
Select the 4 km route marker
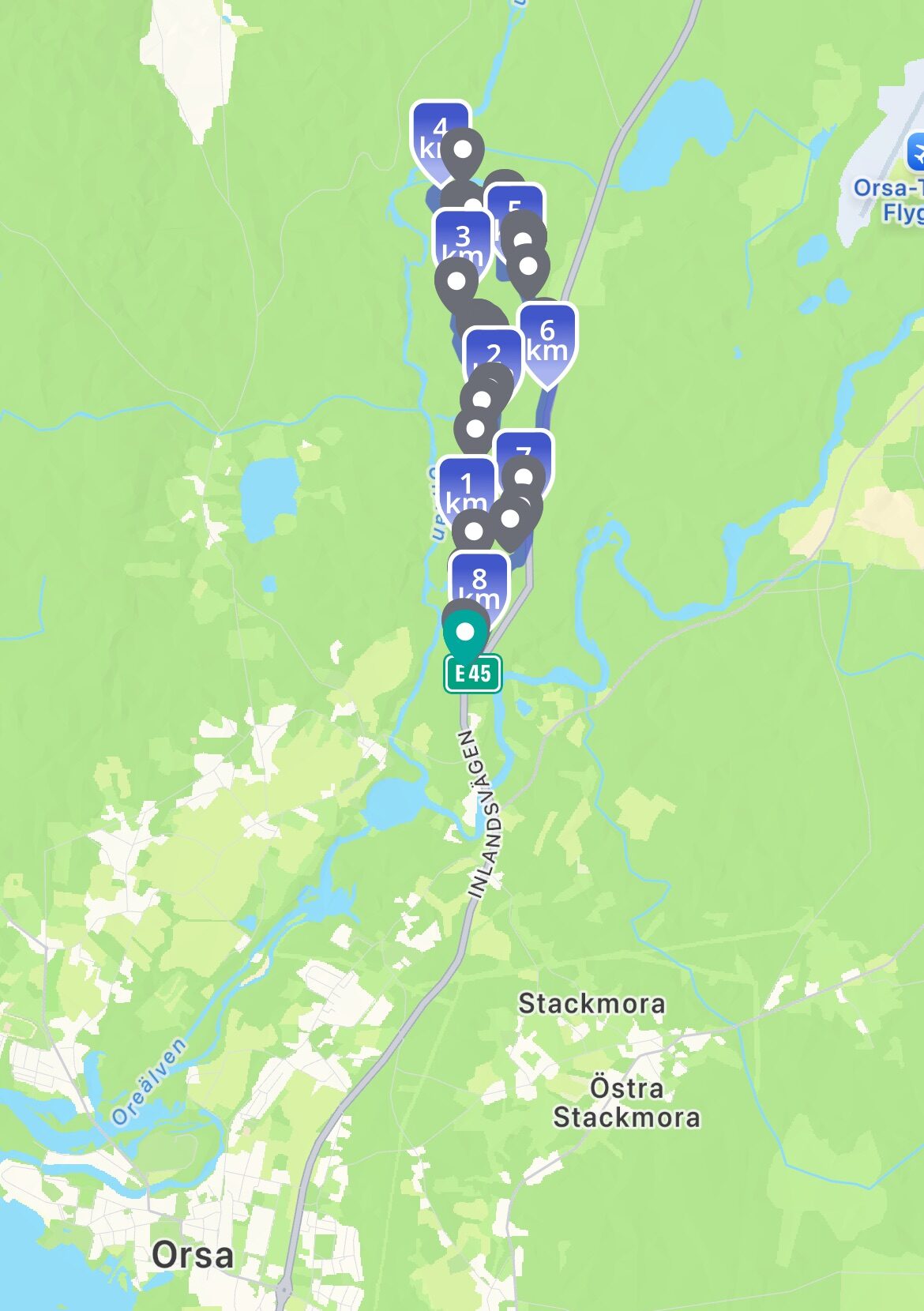(x=432, y=134)
